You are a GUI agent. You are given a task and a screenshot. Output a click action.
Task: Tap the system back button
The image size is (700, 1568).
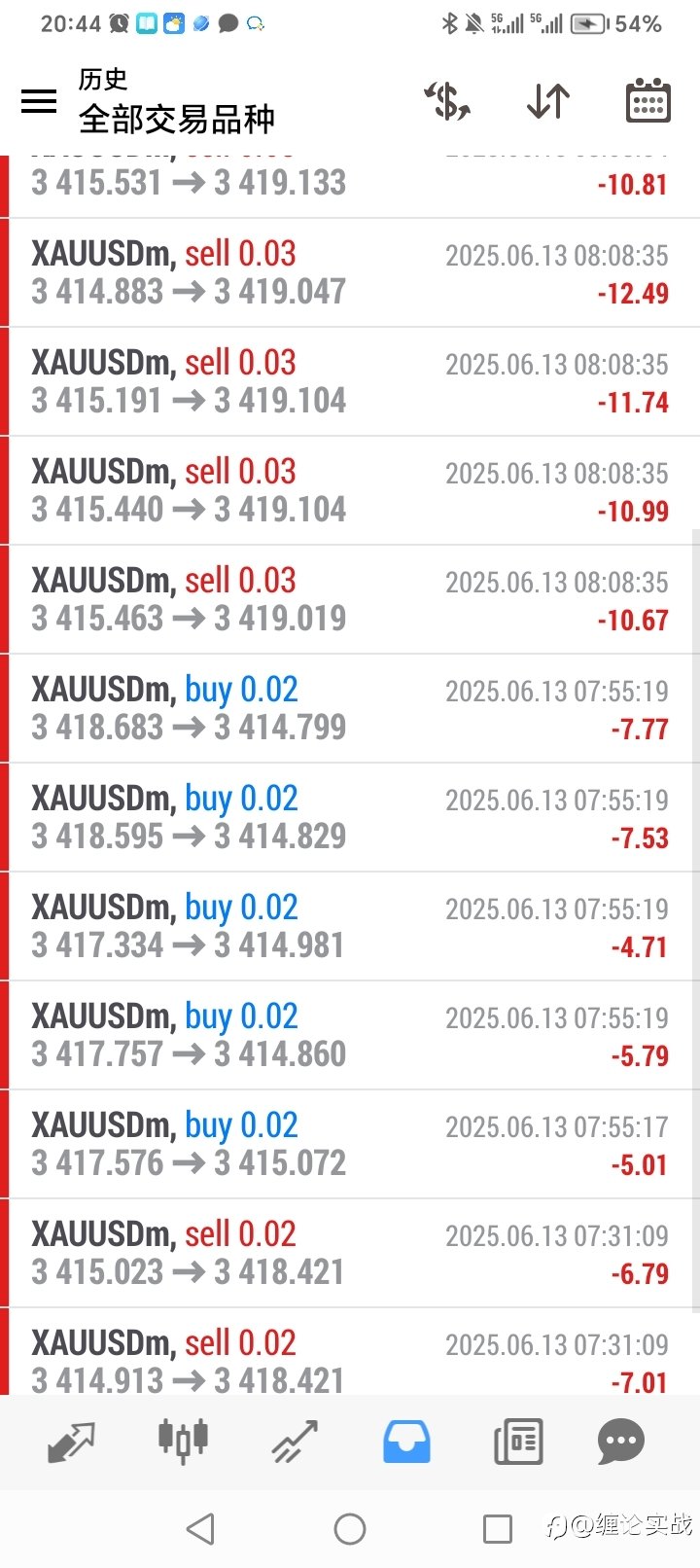[x=200, y=1529]
